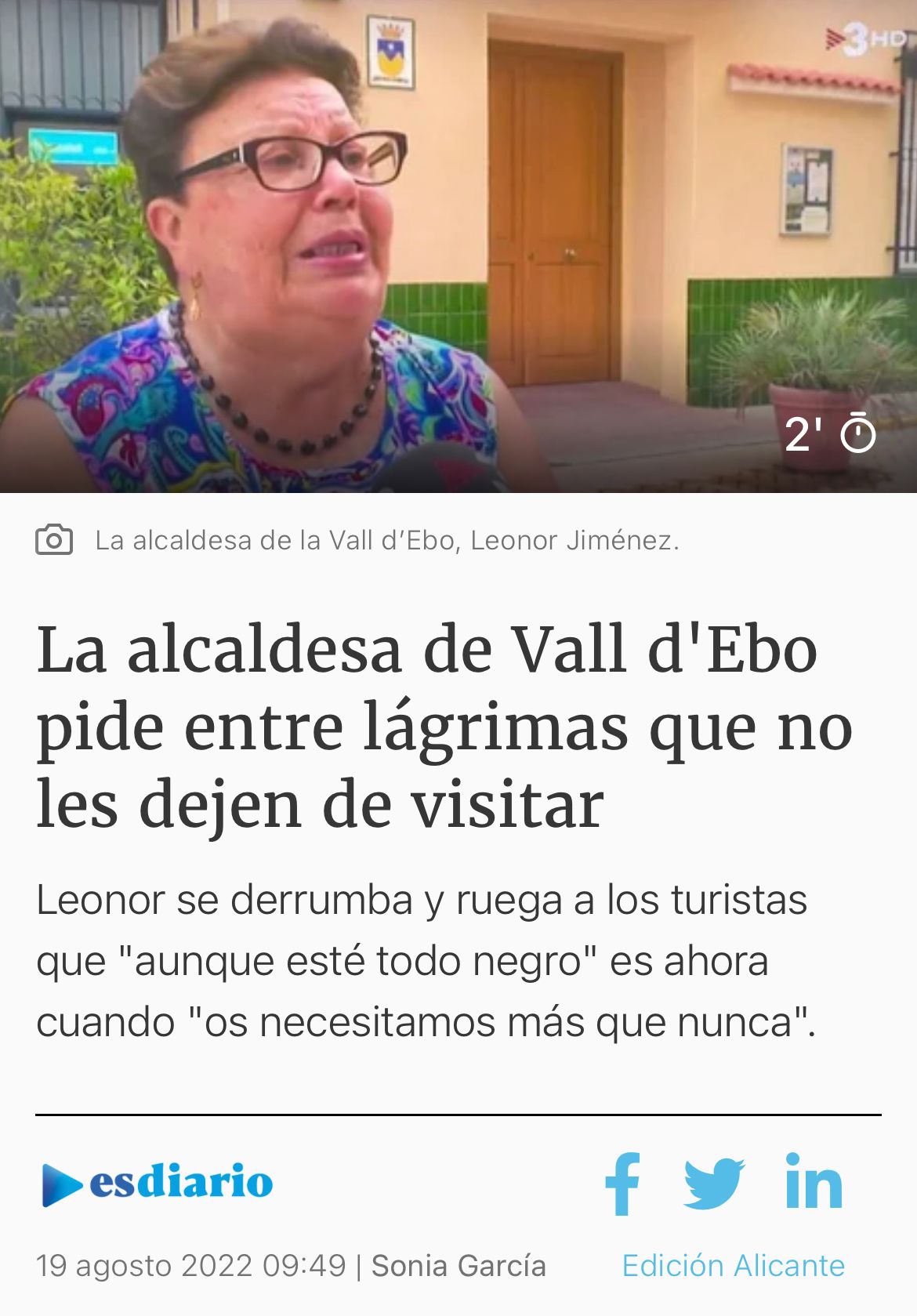Viewport: 917px width, 1316px height.
Task: Share the article on Facebook
Action: tap(623, 1184)
